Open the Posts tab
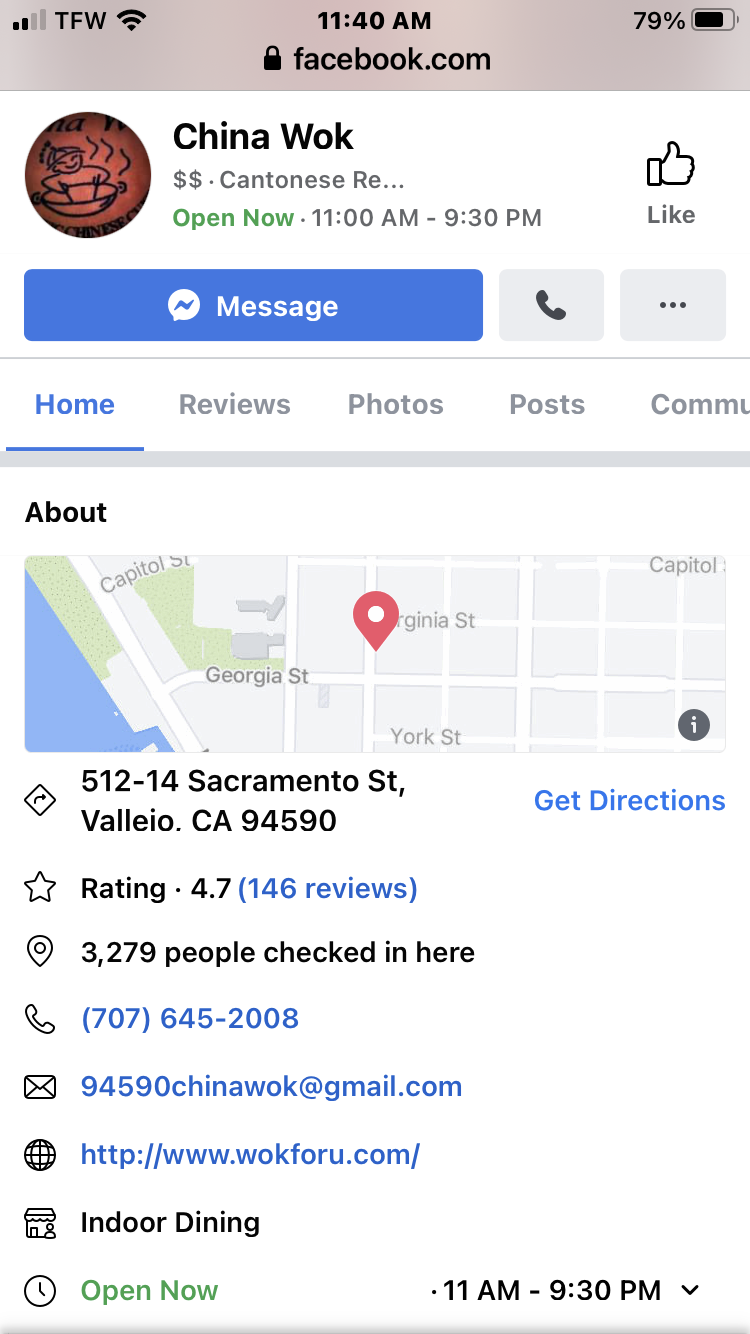The width and height of the screenshot is (750, 1334). click(547, 405)
